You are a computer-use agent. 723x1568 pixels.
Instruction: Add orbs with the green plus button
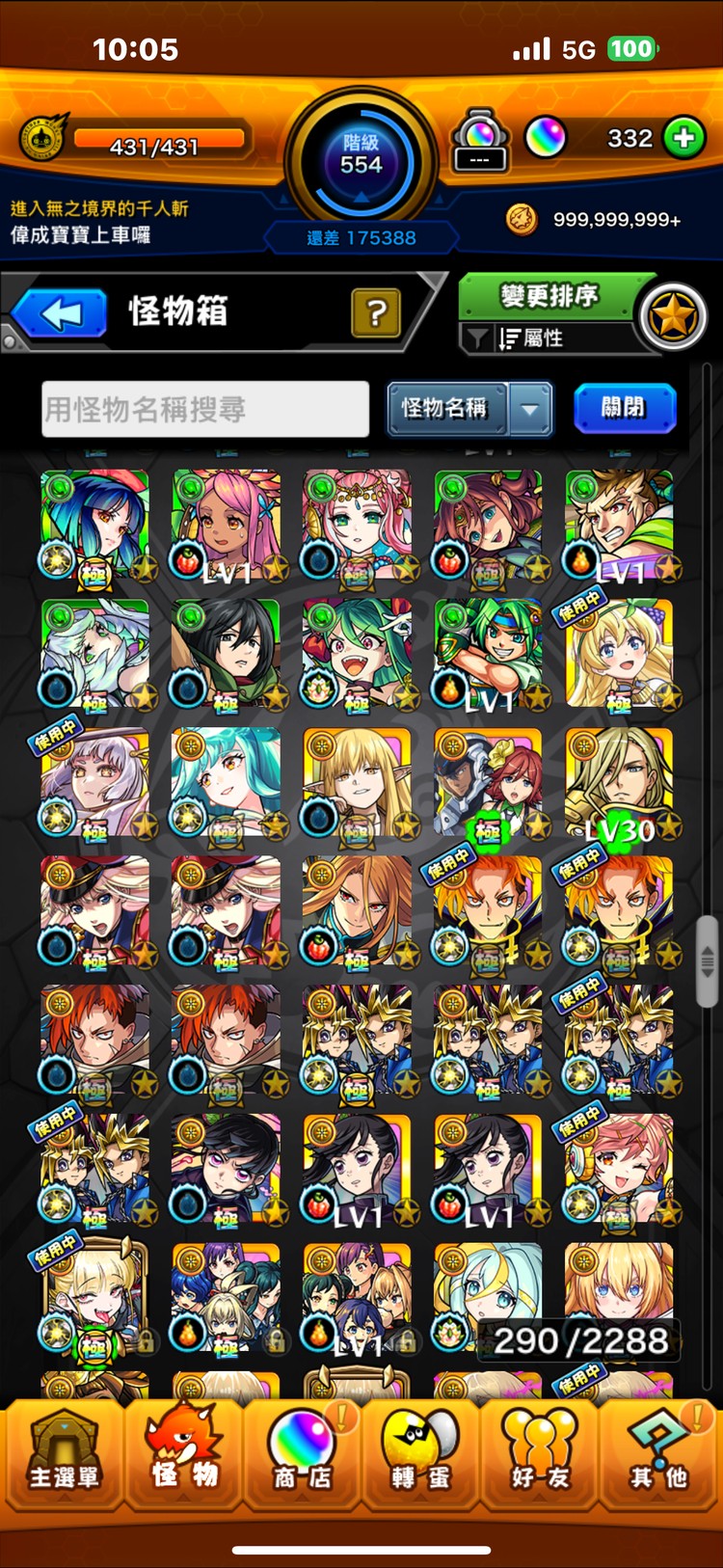pyautogui.click(x=683, y=138)
